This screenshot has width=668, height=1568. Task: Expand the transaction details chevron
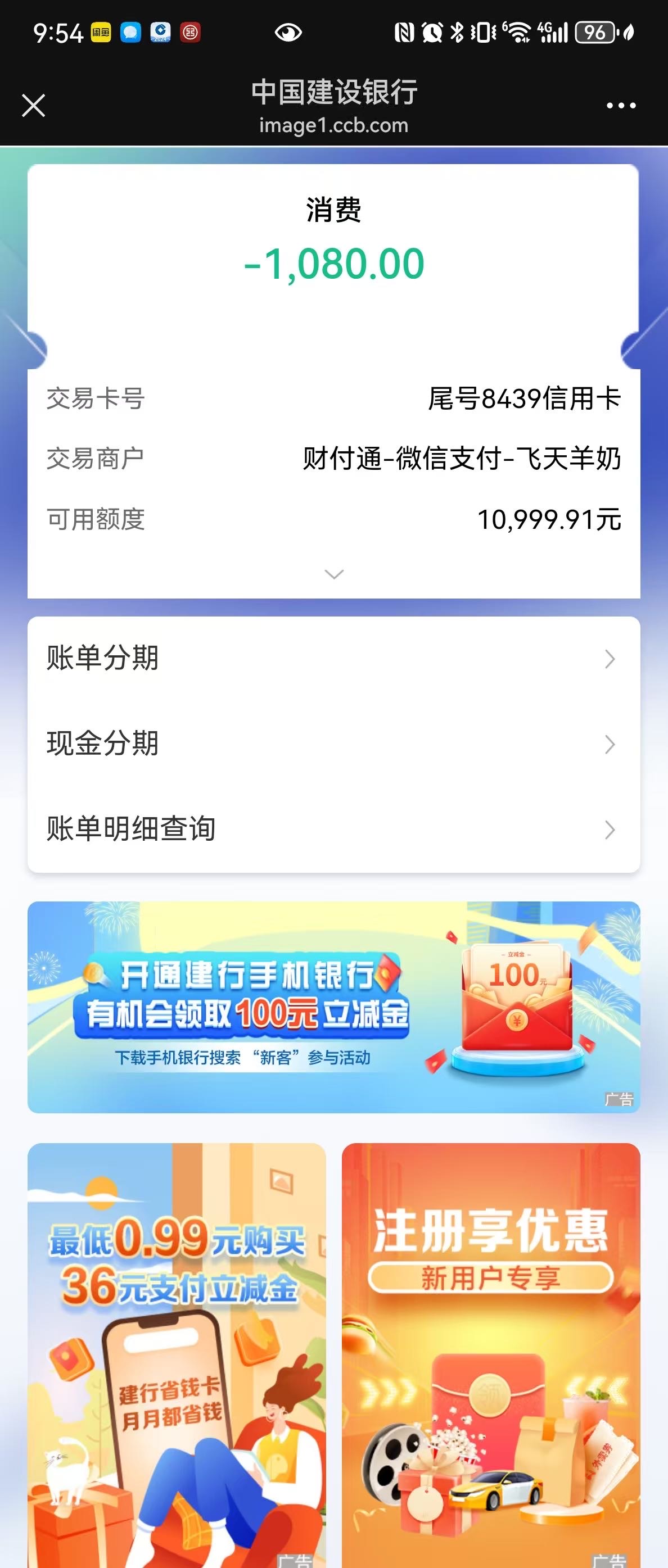point(333,574)
